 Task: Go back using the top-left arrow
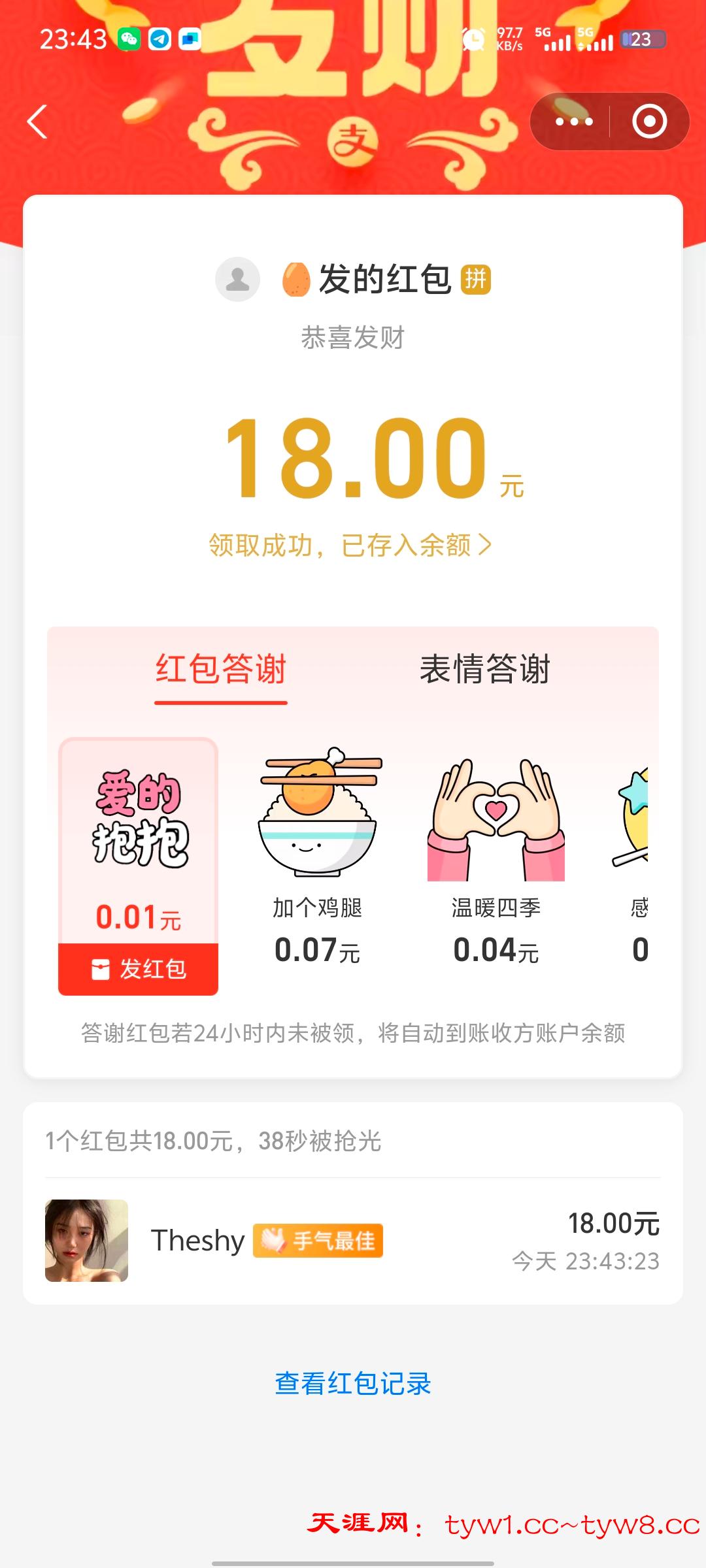(x=37, y=122)
